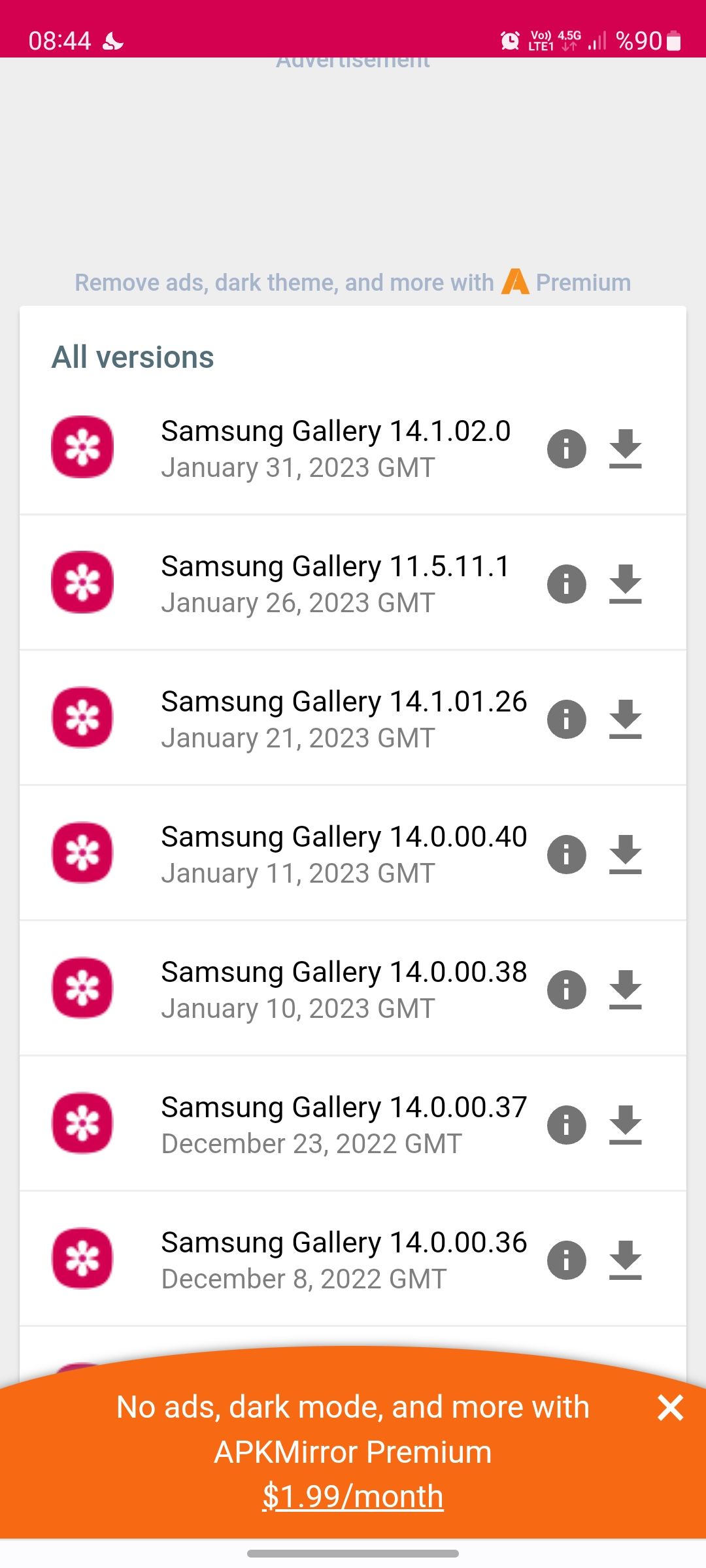Viewport: 706px width, 1568px height.
Task: Tap the APKMirror Premium logo icon
Action: [516, 282]
